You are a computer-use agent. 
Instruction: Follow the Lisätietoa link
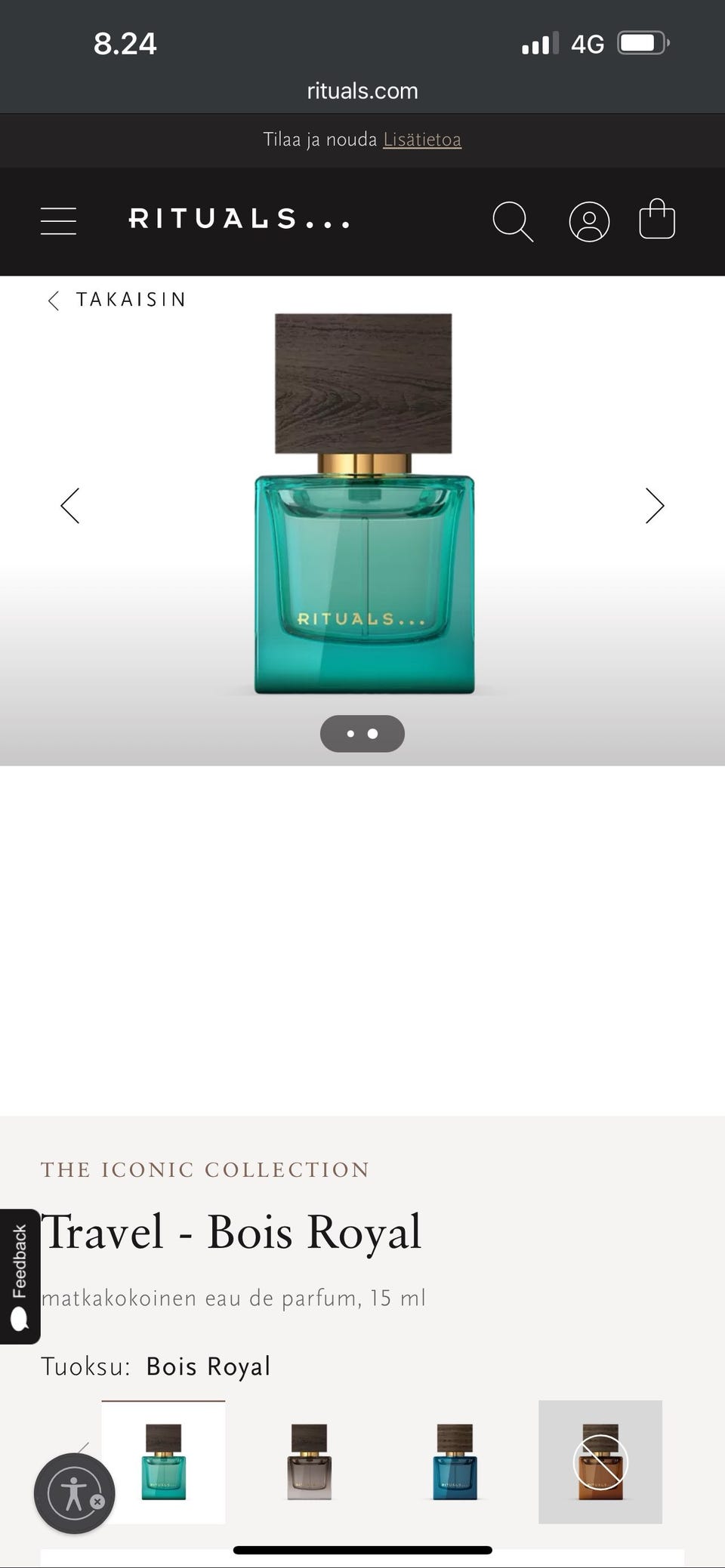pyautogui.click(x=422, y=140)
